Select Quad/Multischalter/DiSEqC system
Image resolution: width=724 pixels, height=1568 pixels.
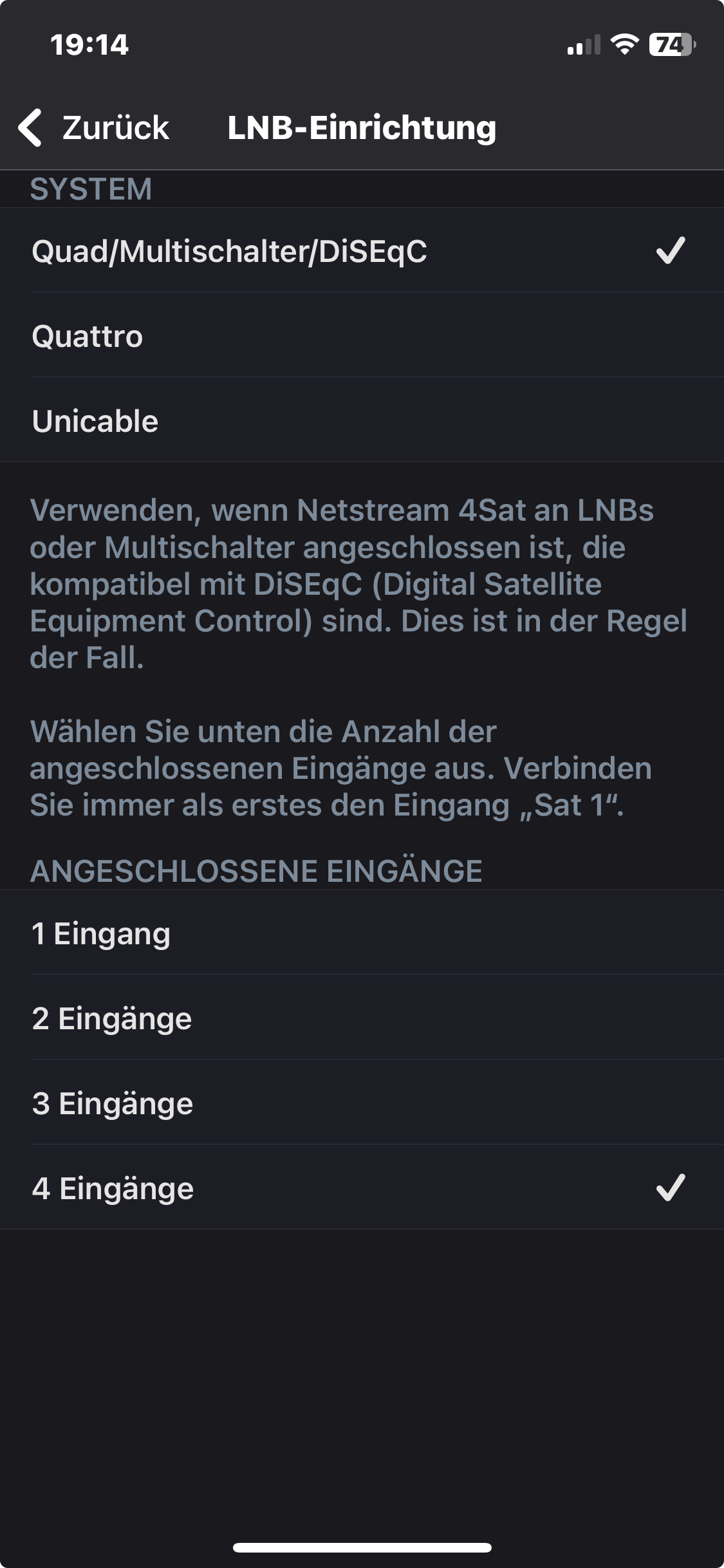[360, 251]
